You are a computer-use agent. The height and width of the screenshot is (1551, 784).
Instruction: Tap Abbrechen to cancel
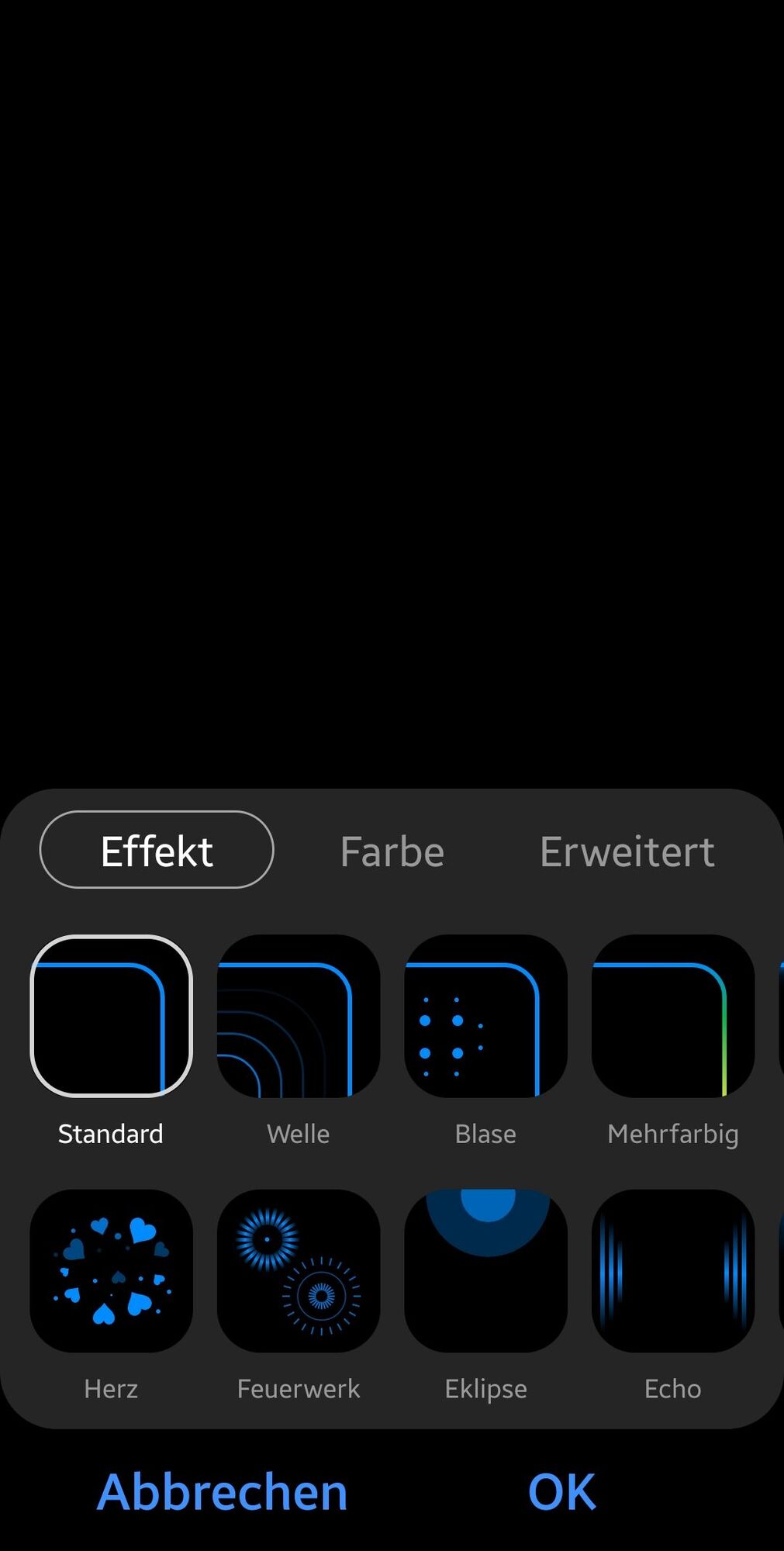(222, 1491)
